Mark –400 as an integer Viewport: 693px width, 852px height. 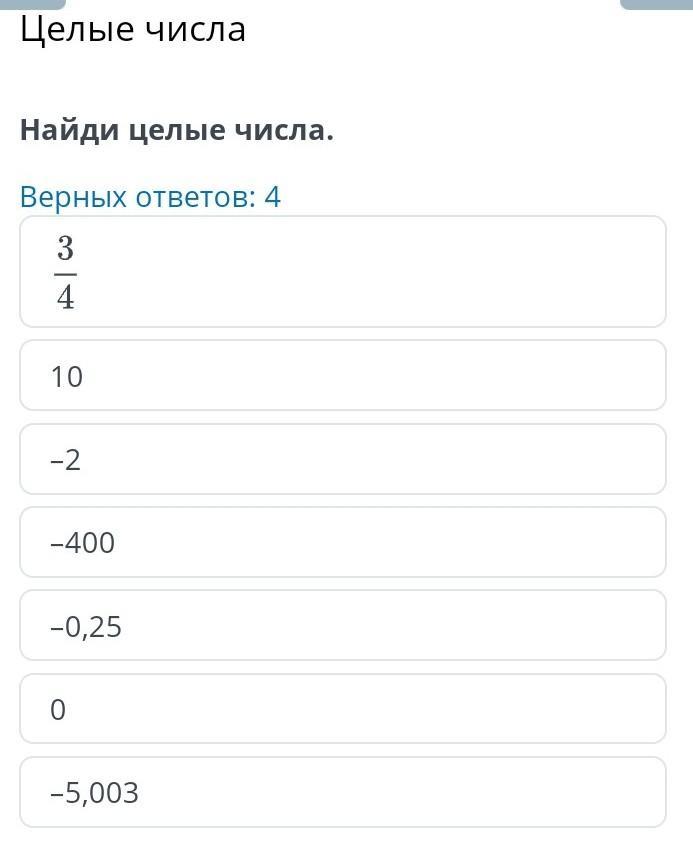point(342,543)
